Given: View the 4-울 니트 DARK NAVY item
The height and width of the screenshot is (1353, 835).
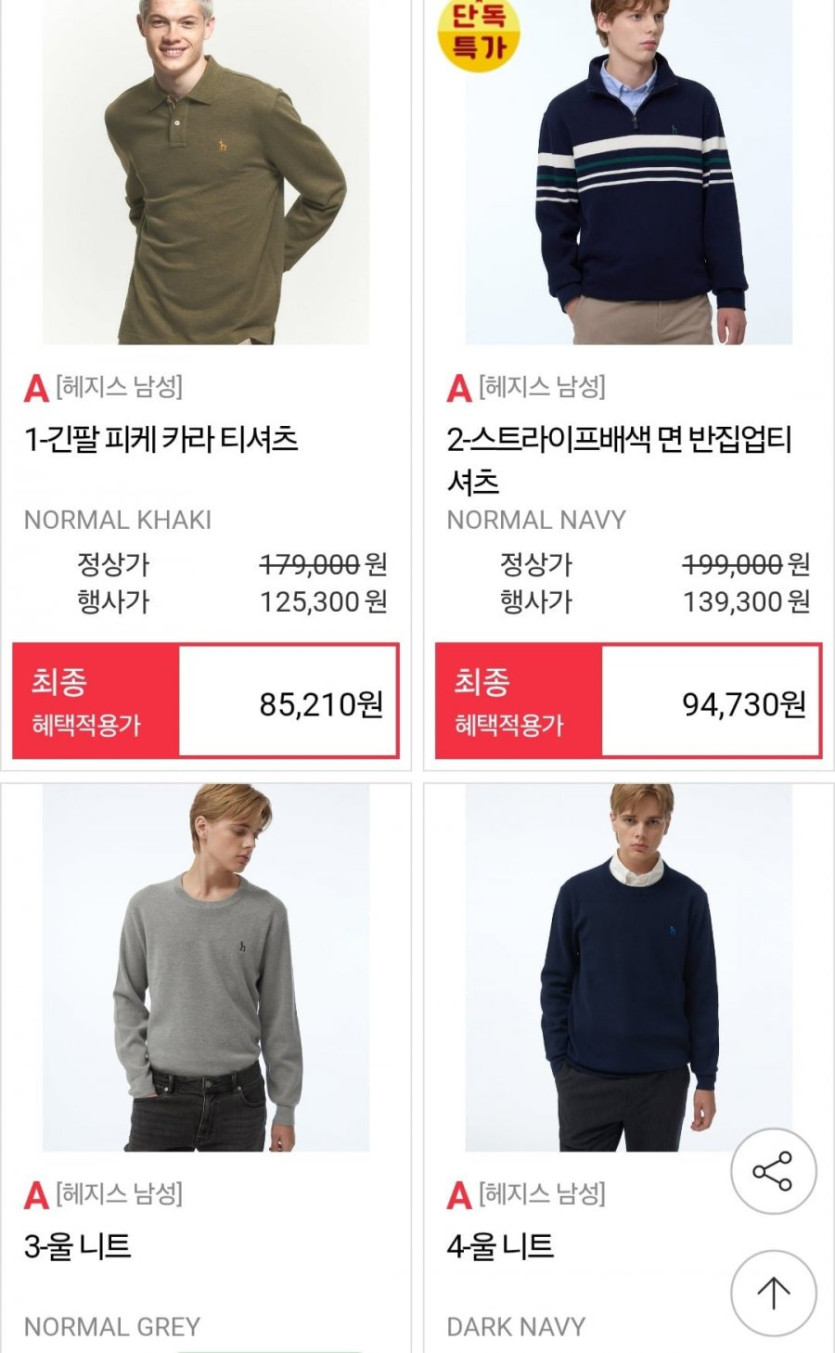Looking at the screenshot, I should (x=629, y=1068).
